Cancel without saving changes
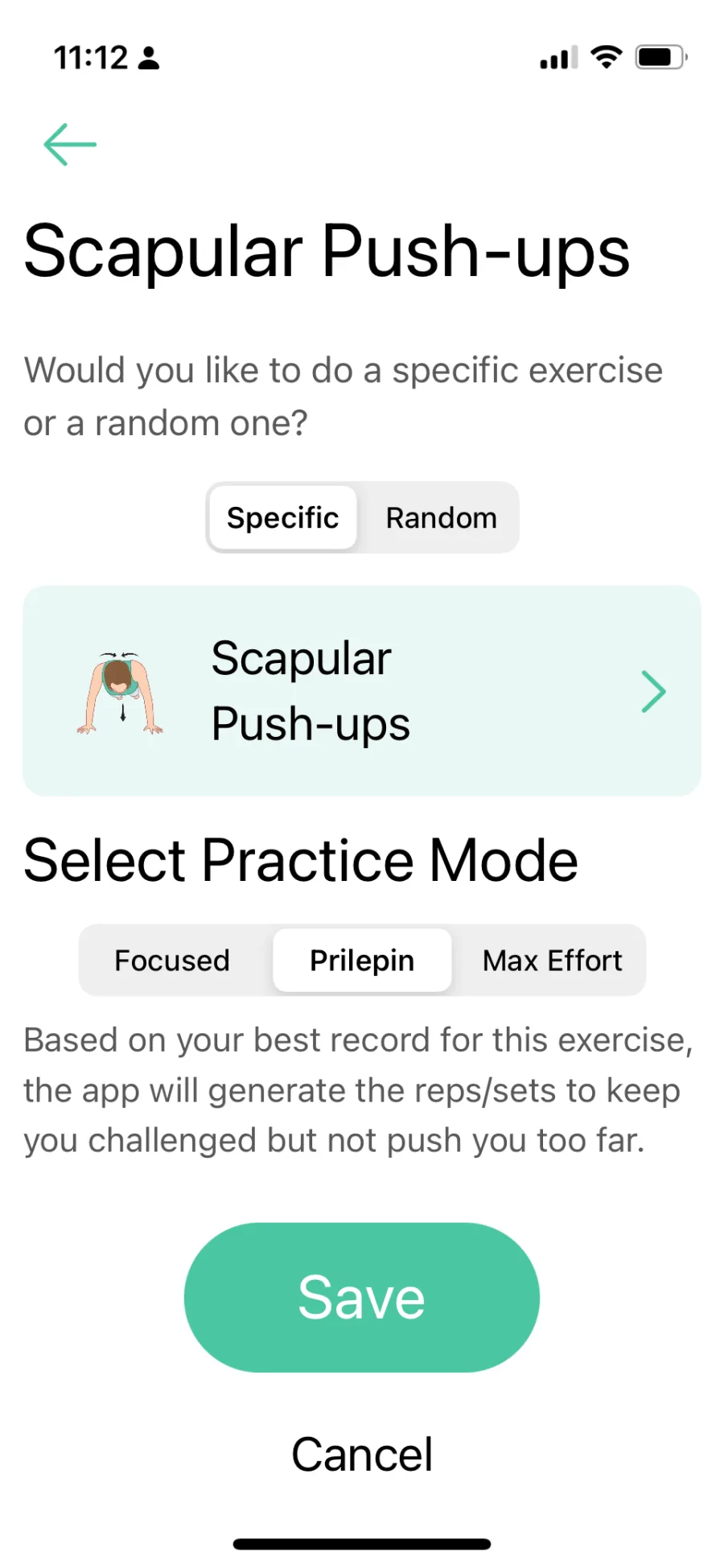 (x=362, y=1454)
